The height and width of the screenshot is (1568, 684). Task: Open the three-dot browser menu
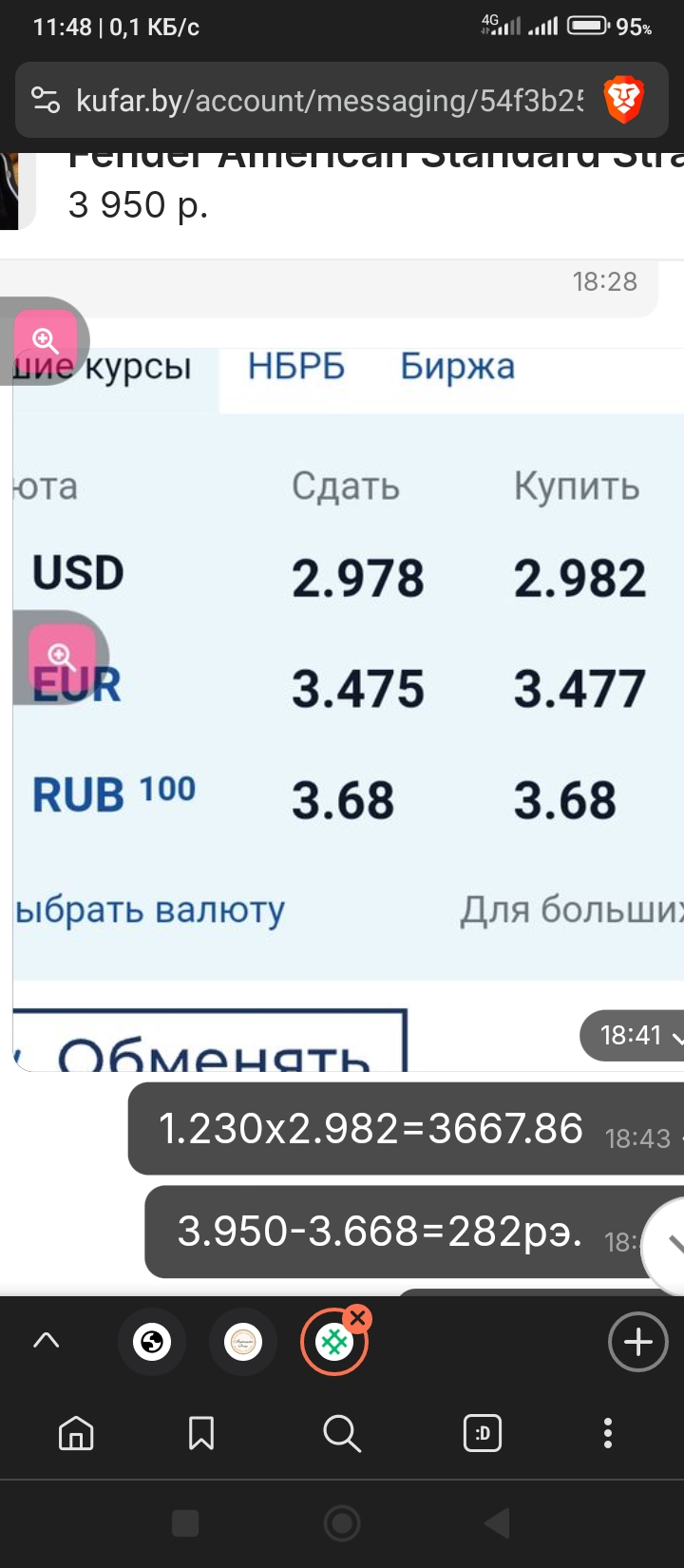[x=608, y=1433]
